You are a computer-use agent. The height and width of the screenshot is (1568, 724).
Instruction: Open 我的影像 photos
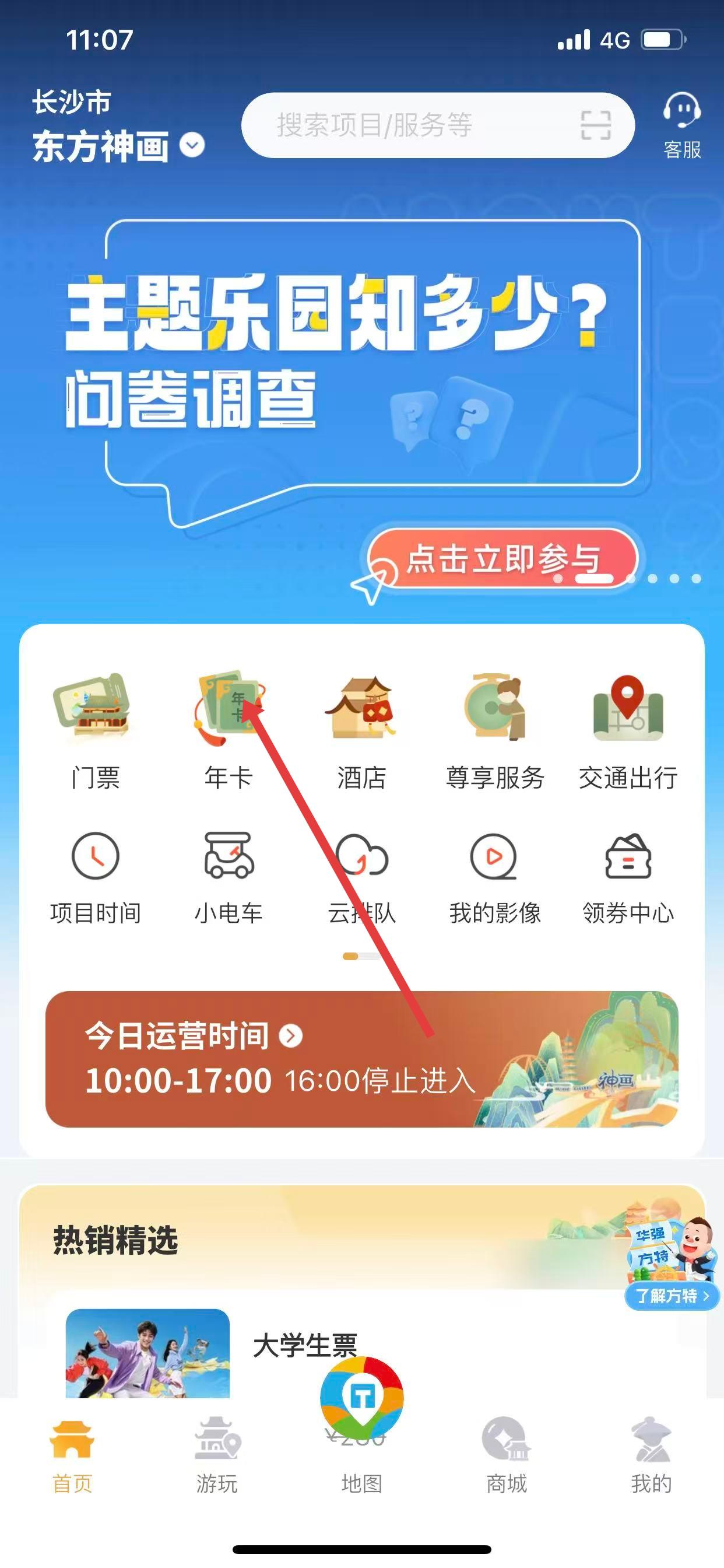click(x=495, y=877)
